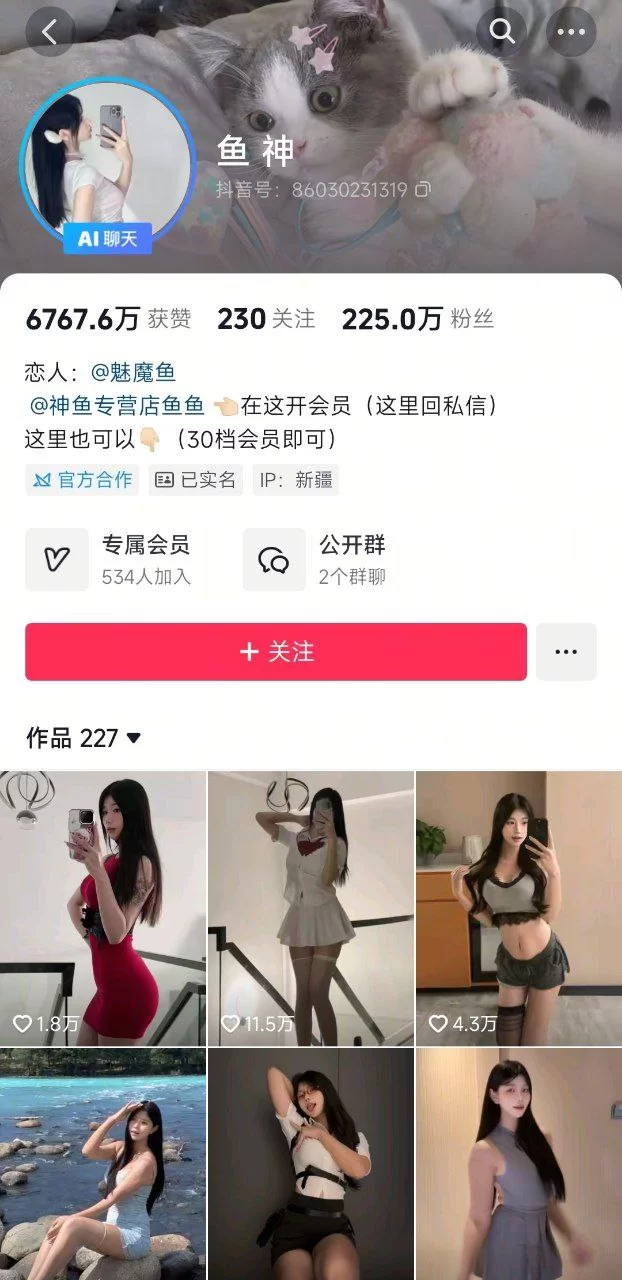Open the video with 1.8万 likes

(x=103, y=908)
